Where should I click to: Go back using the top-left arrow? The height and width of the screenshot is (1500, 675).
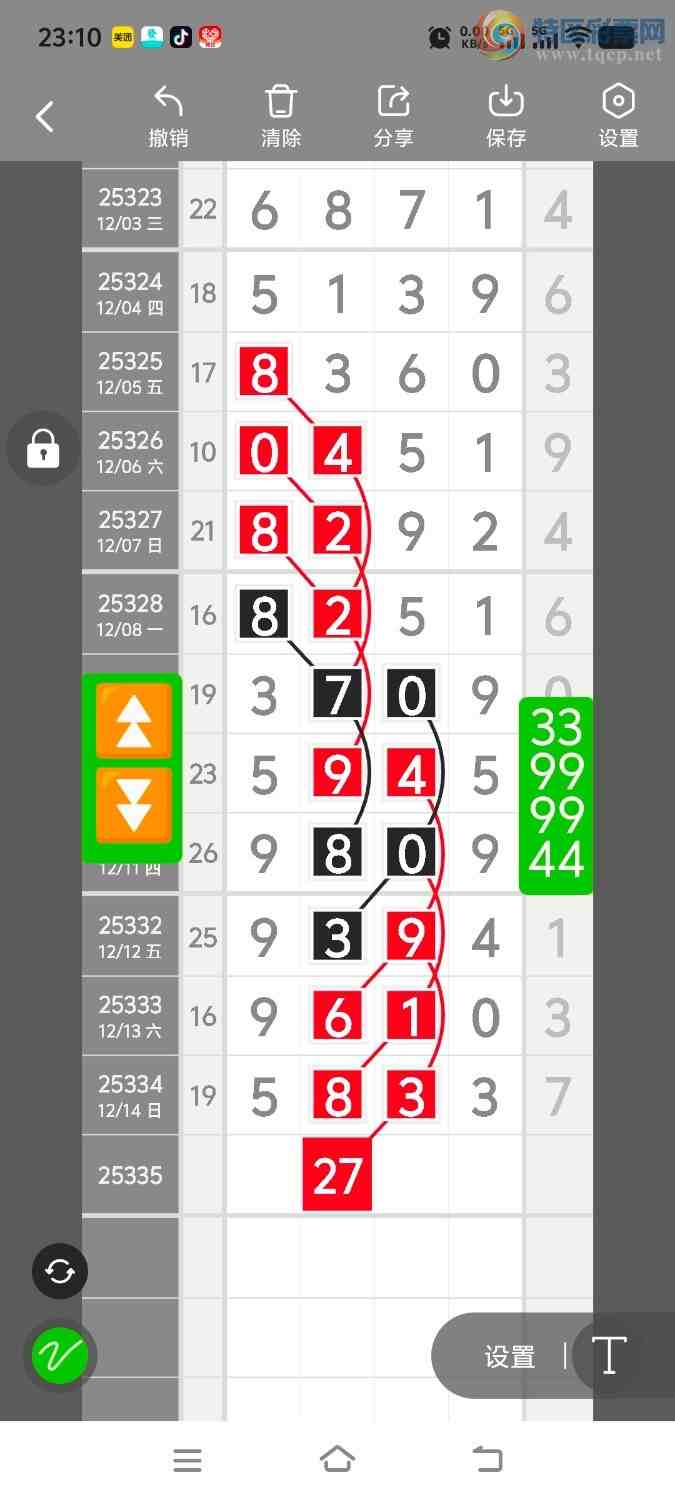(x=45, y=117)
